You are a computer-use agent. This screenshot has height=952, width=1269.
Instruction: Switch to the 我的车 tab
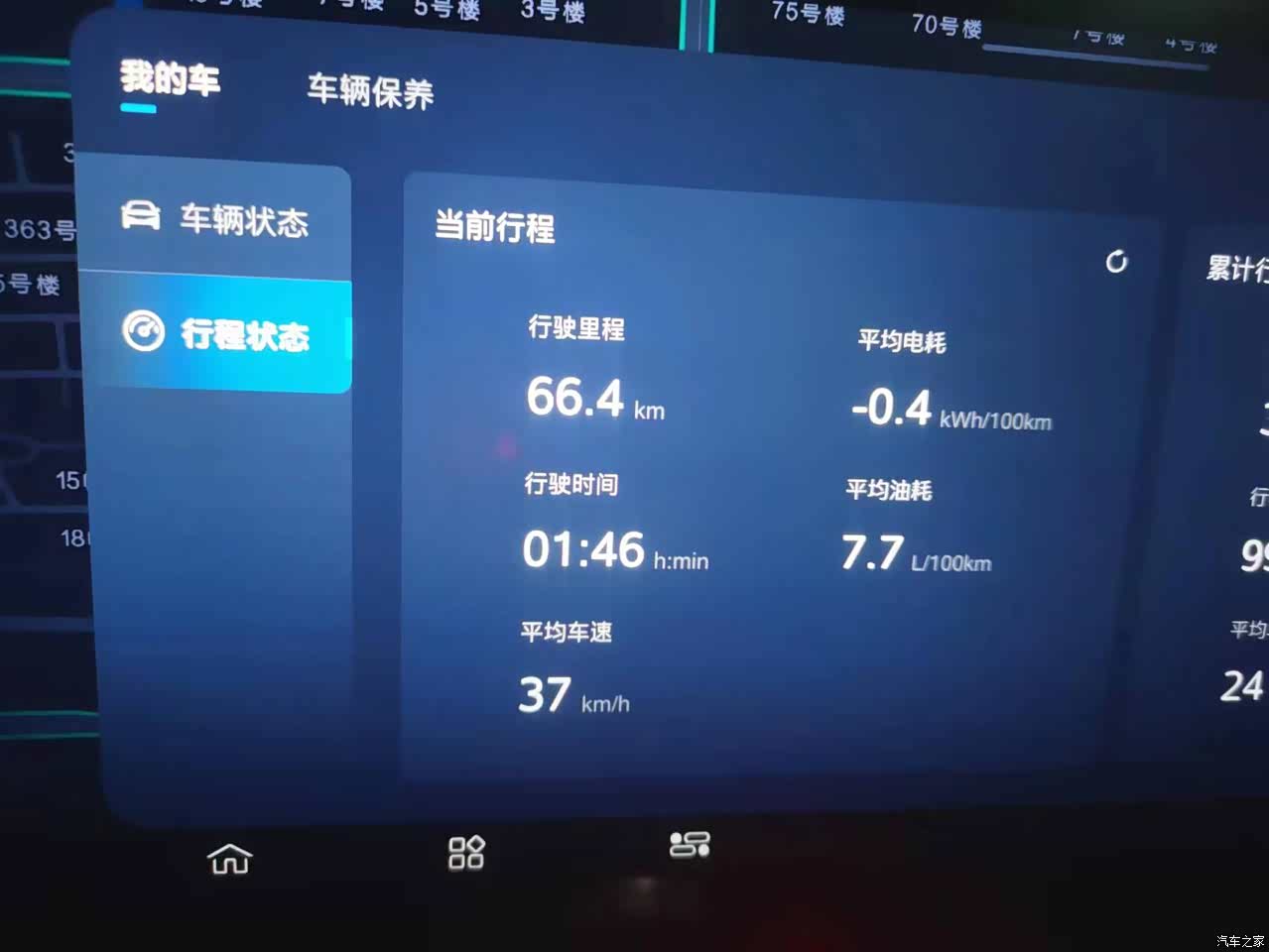(x=170, y=79)
